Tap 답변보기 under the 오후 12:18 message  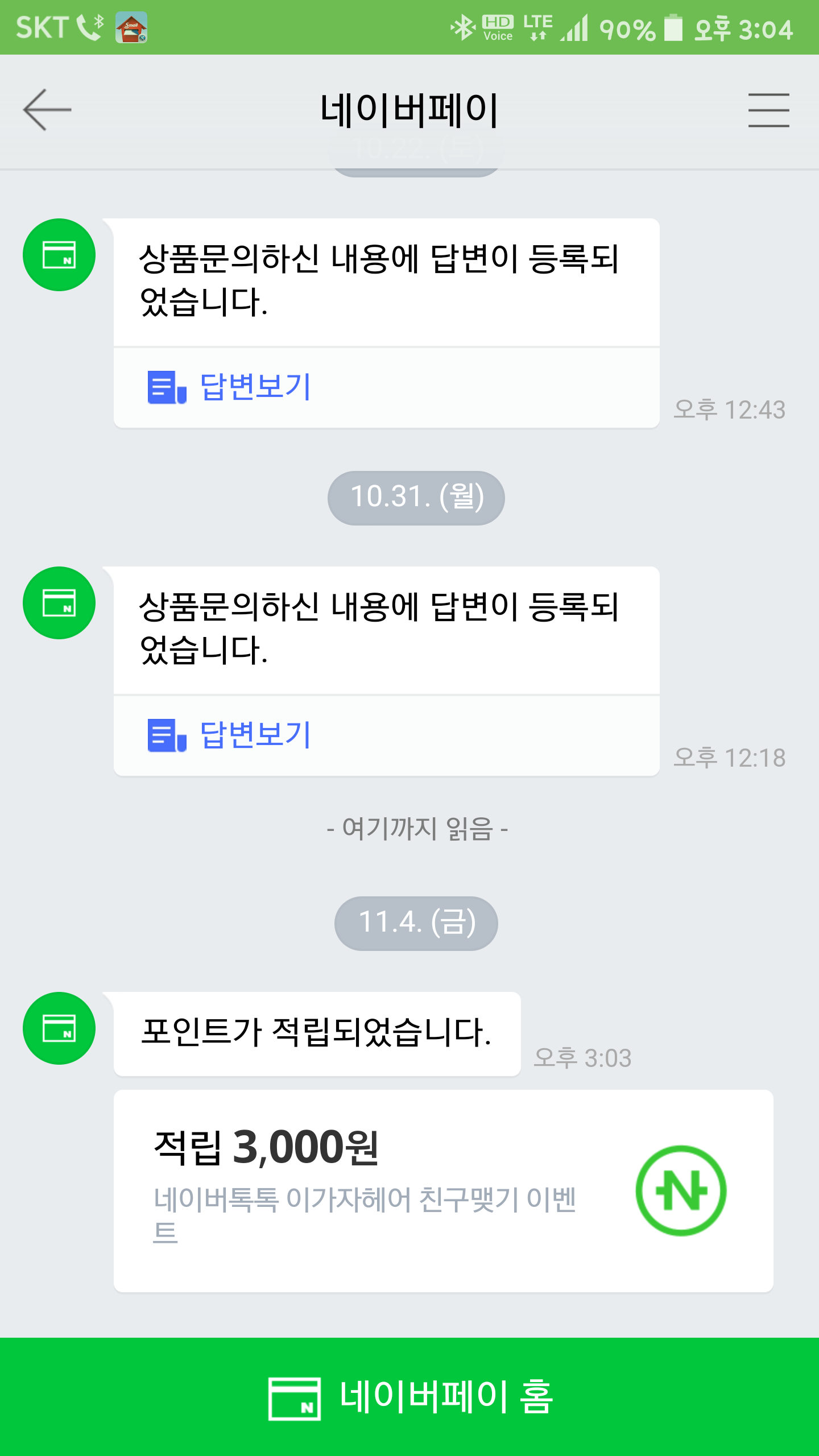click(x=255, y=735)
